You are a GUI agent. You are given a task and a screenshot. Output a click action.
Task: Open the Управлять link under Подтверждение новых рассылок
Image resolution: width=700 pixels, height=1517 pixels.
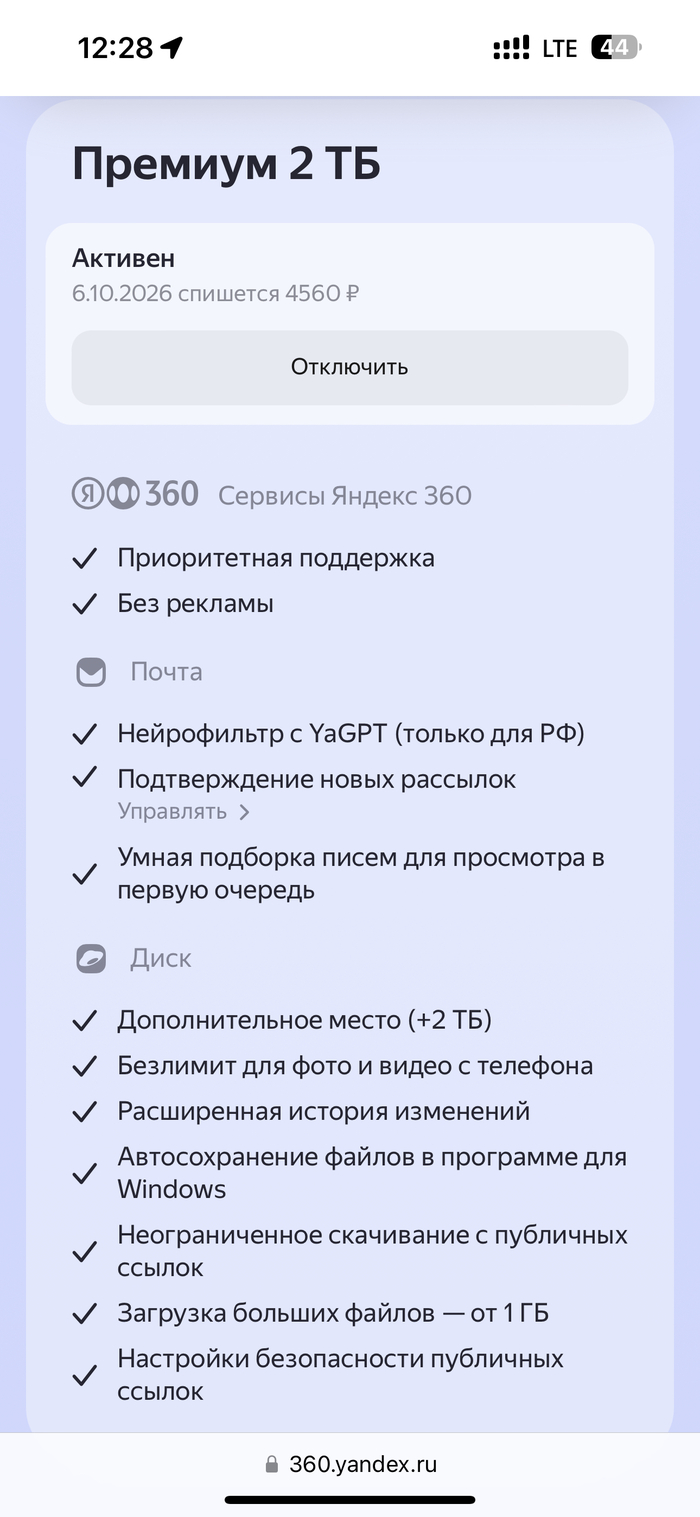click(183, 811)
